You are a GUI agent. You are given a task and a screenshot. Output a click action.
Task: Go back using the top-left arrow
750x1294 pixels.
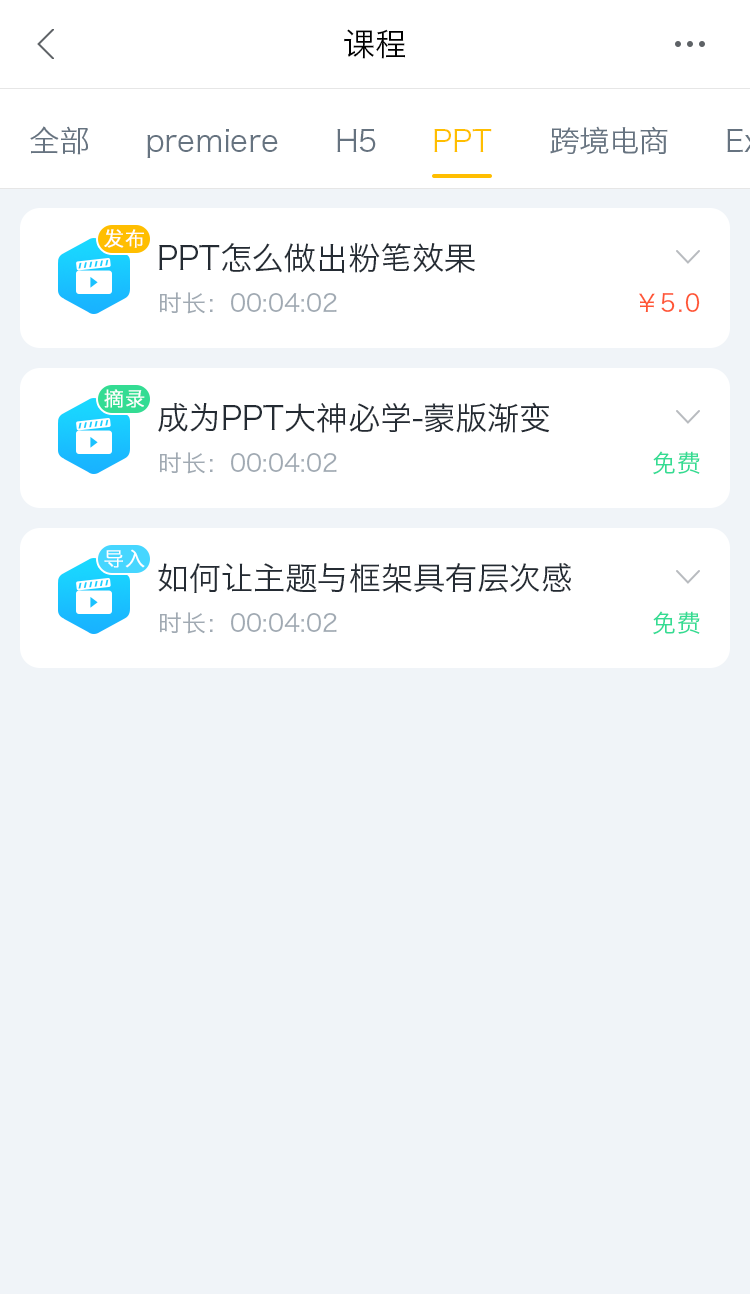click(46, 44)
